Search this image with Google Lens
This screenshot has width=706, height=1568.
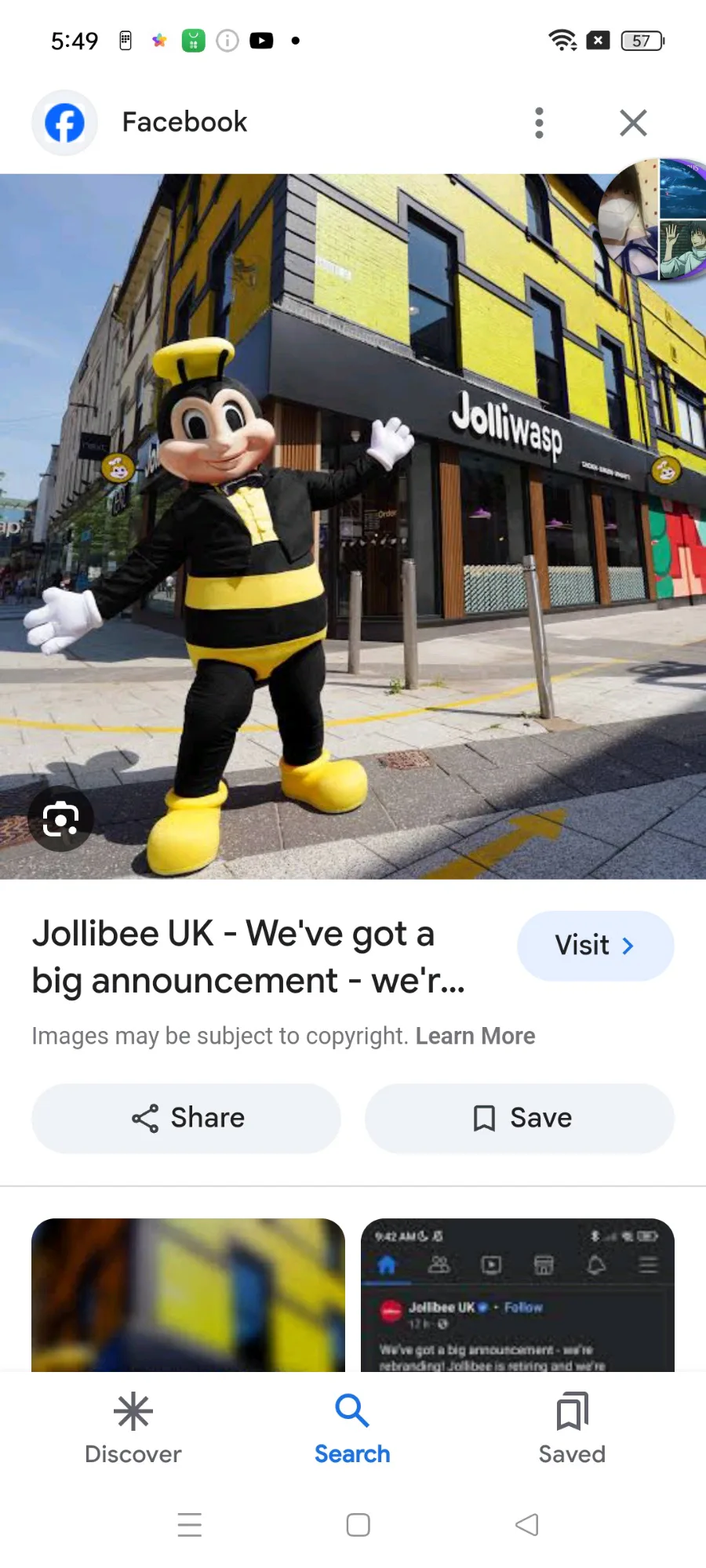coord(61,819)
